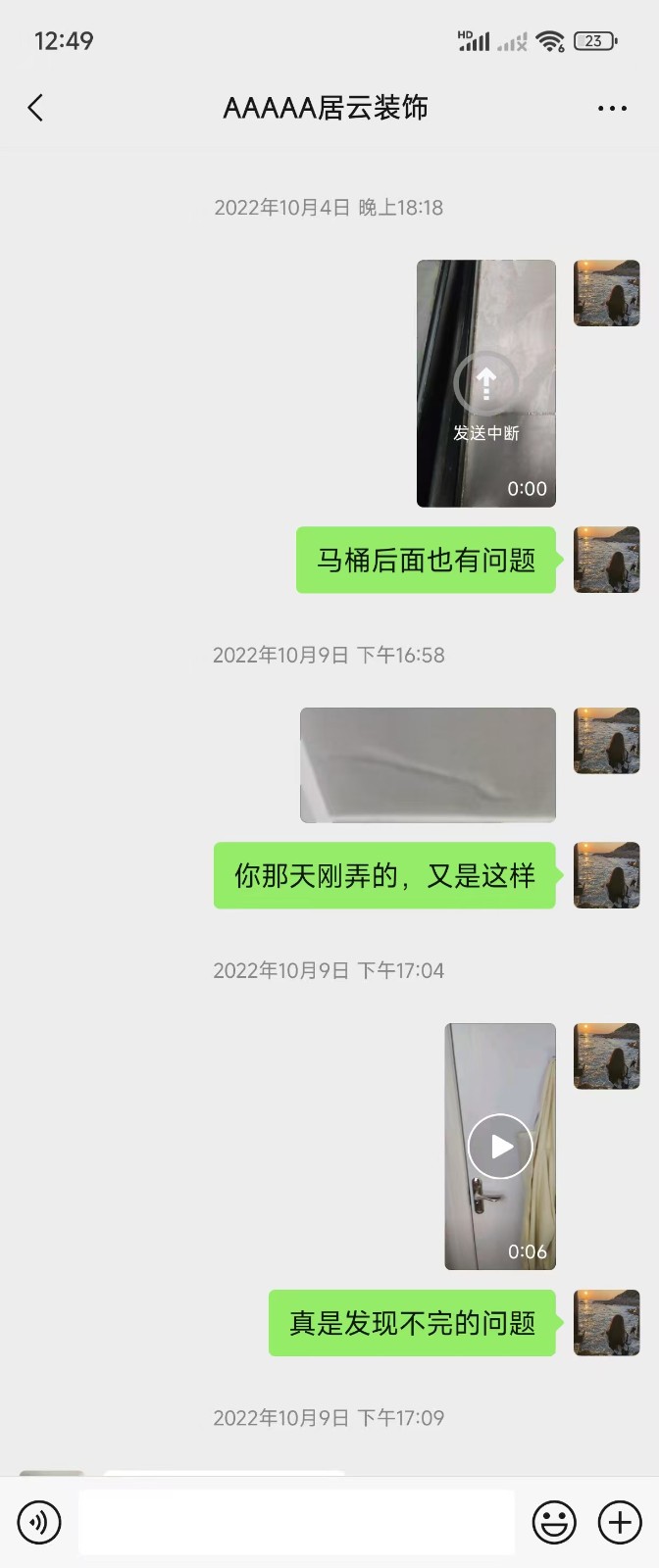Switch to voice message input
Screen dimensions: 659x1568
(39, 1523)
